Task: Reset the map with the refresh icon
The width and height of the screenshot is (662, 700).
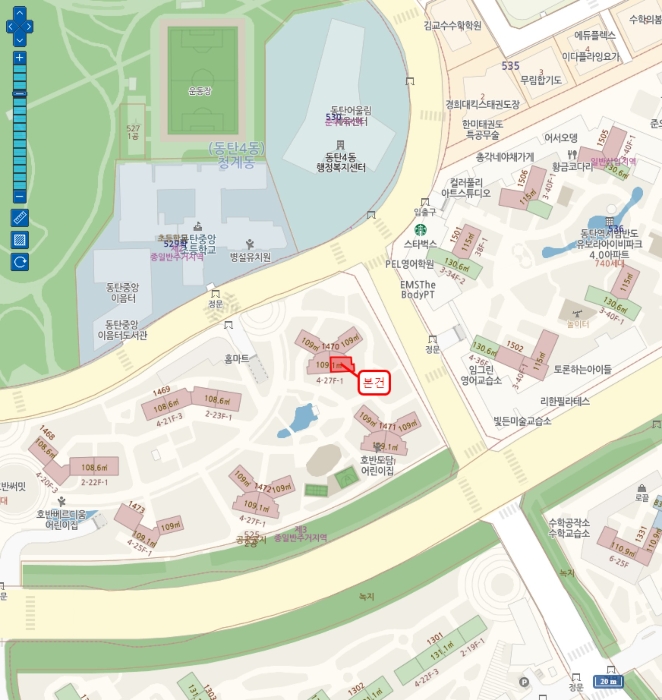Action: tap(19, 263)
